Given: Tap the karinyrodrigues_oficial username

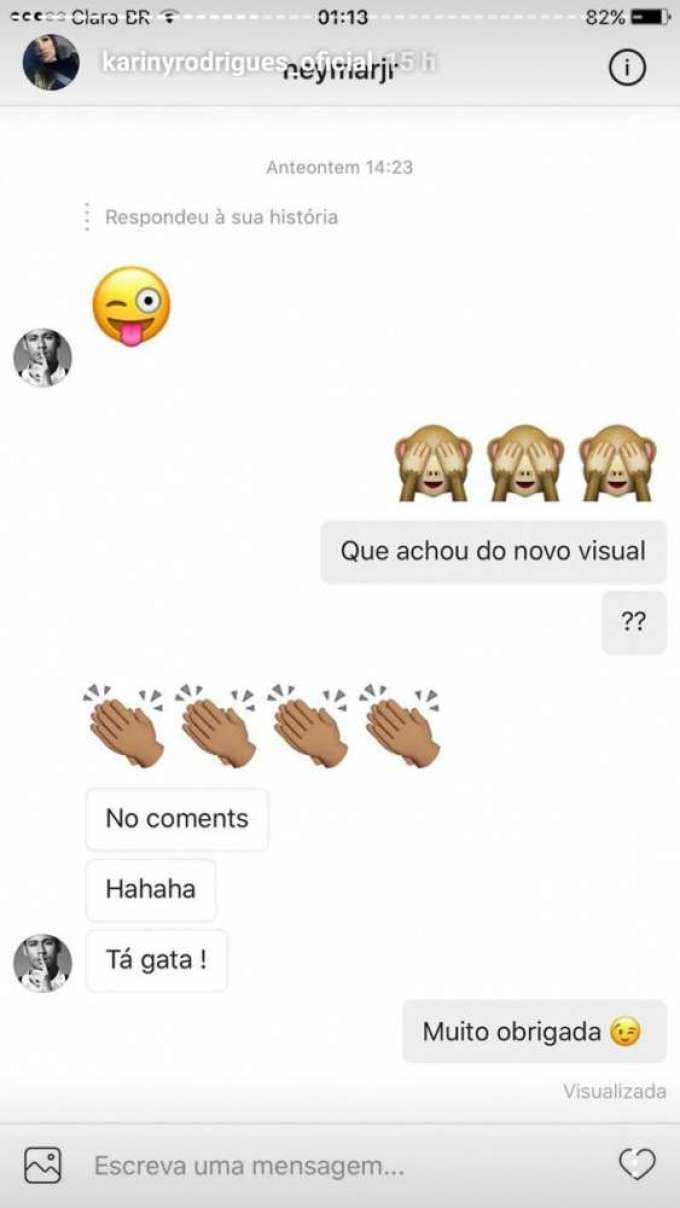Looking at the screenshot, I should [238, 62].
